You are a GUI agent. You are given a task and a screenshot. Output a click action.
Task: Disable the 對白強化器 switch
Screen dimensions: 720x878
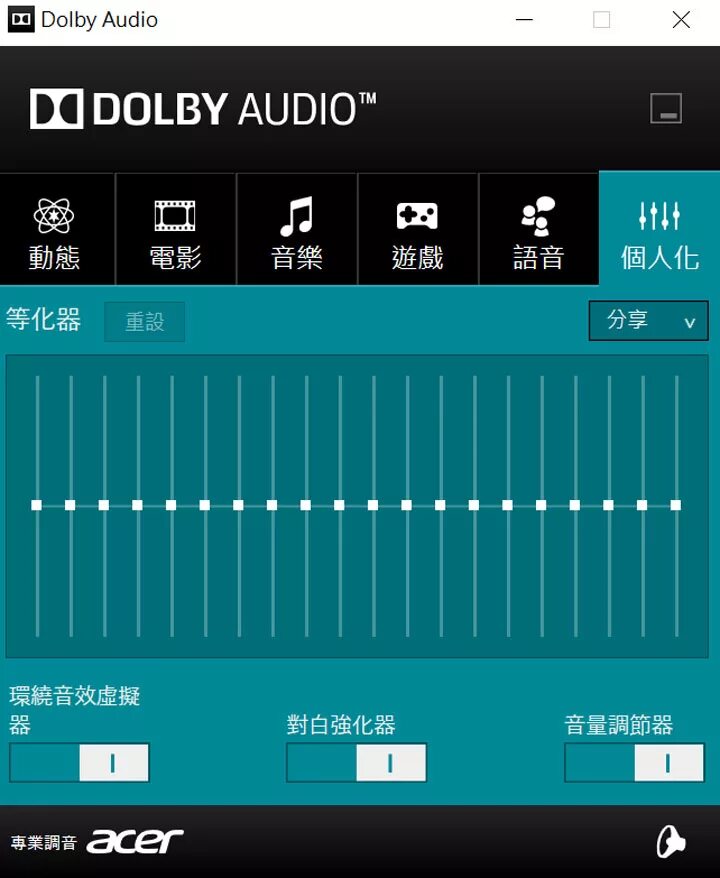pos(356,763)
